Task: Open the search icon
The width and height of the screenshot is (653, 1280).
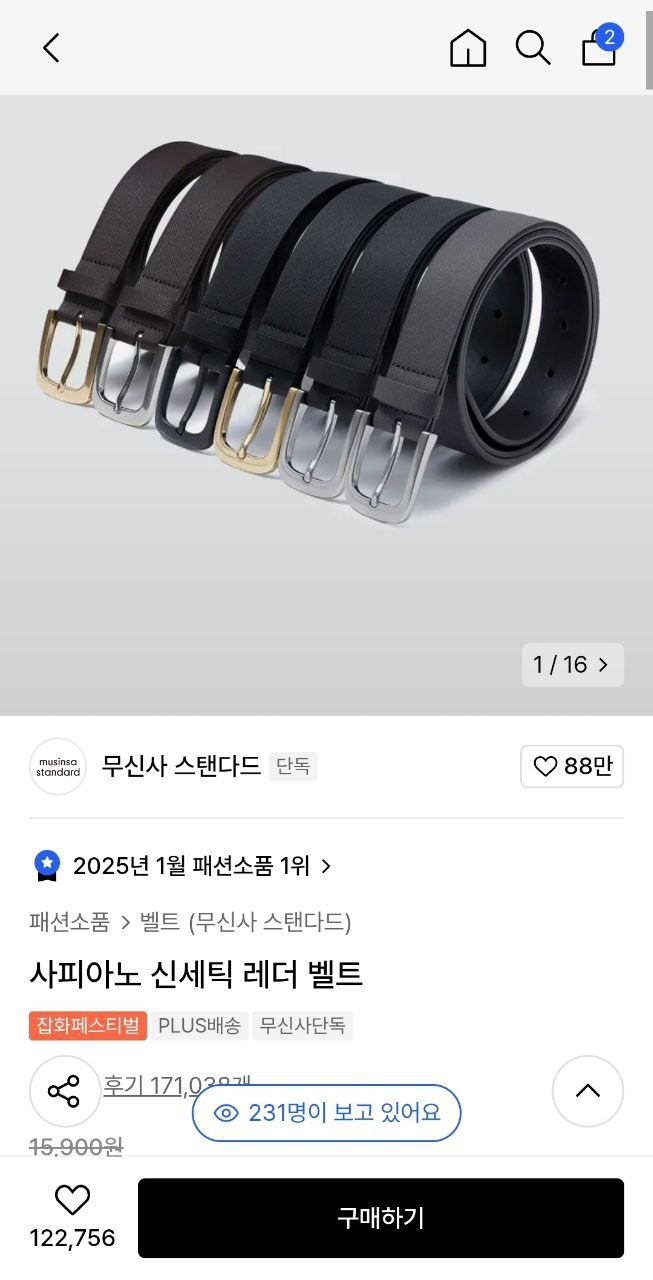Action: 533,47
